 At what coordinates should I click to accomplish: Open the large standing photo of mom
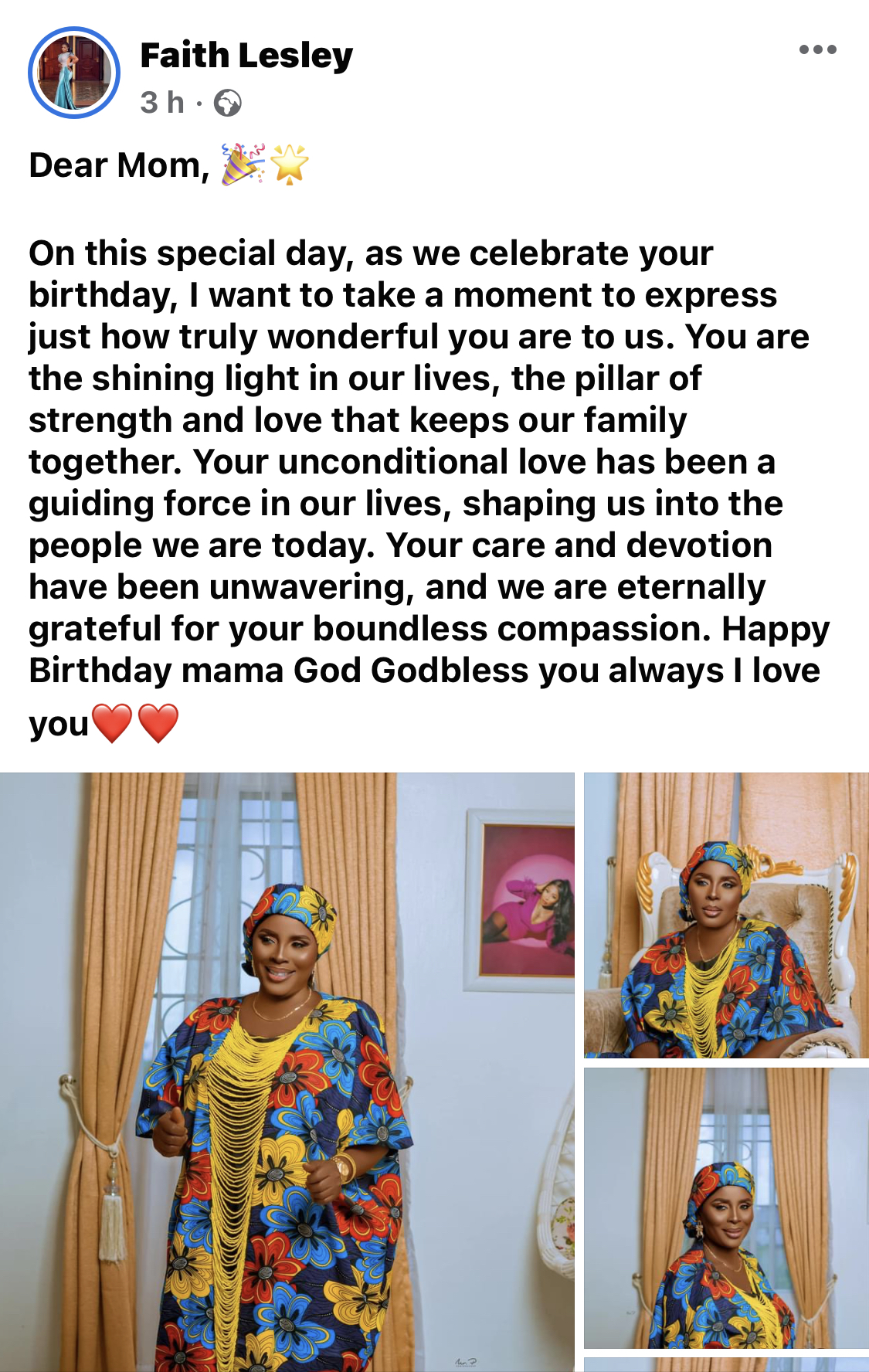(x=287, y=1070)
